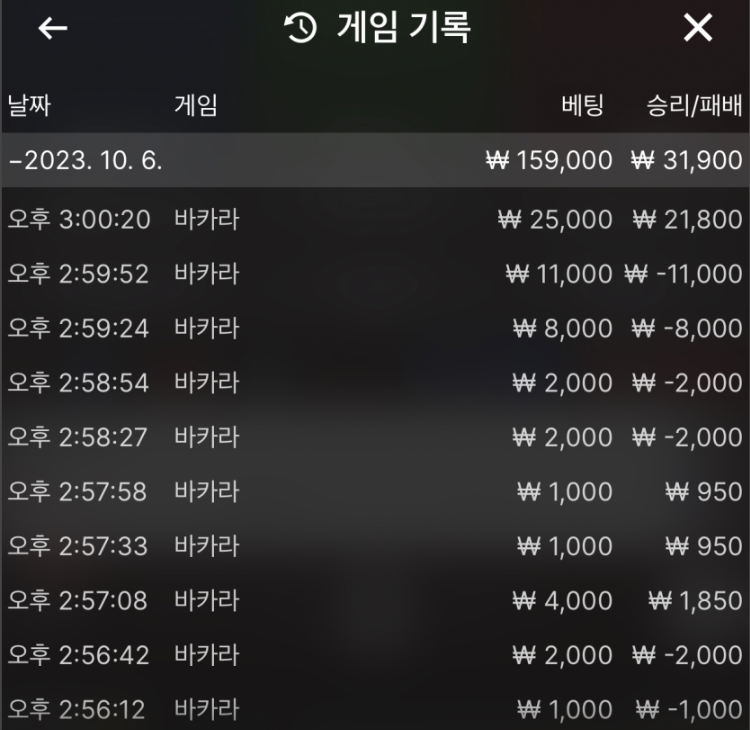Image resolution: width=750 pixels, height=730 pixels.
Task: Open the 2:57:33 baccarat entry
Action: tap(375, 547)
